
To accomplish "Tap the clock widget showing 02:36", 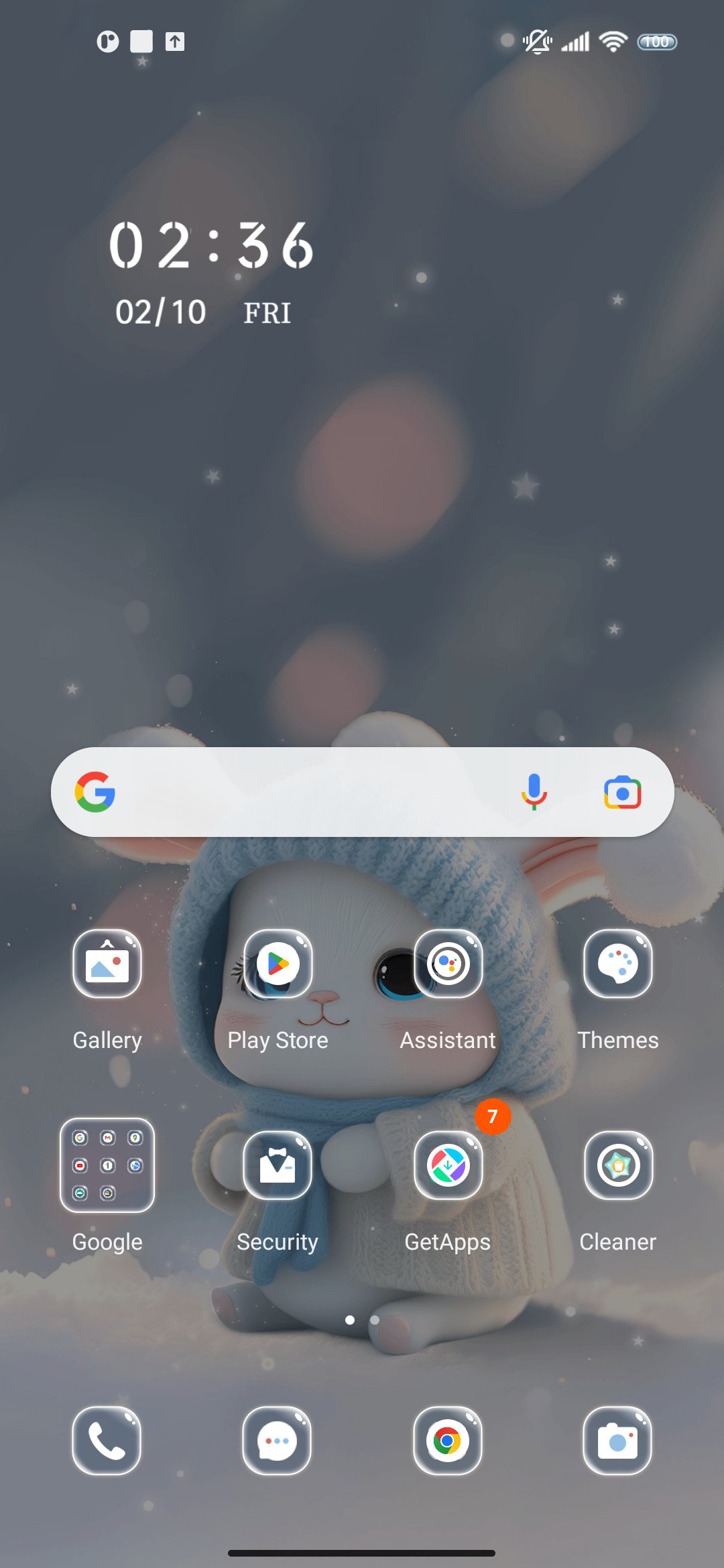I will tap(211, 246).
